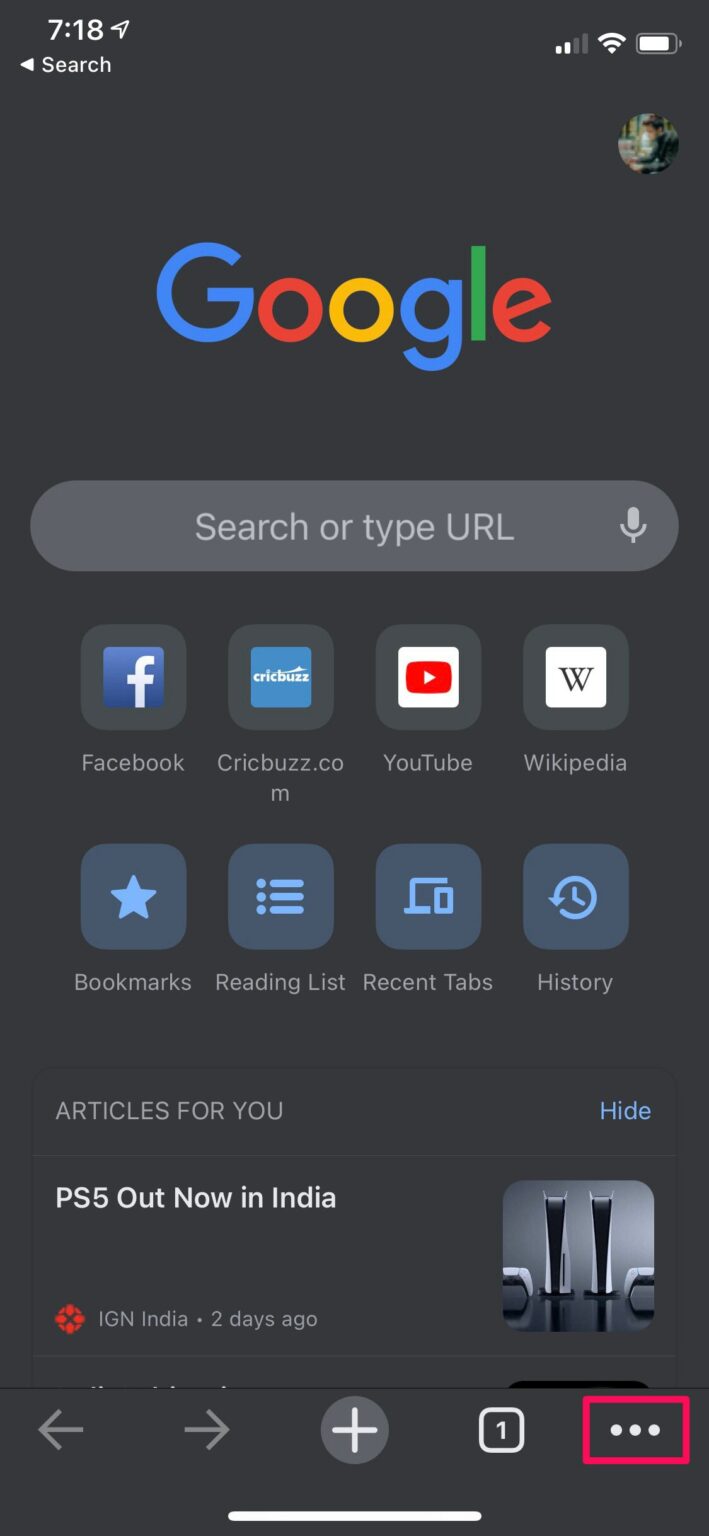Screen dimensions: 709x1536
Task: Return to Search via status bar back link
Action: tap(66, 65)
